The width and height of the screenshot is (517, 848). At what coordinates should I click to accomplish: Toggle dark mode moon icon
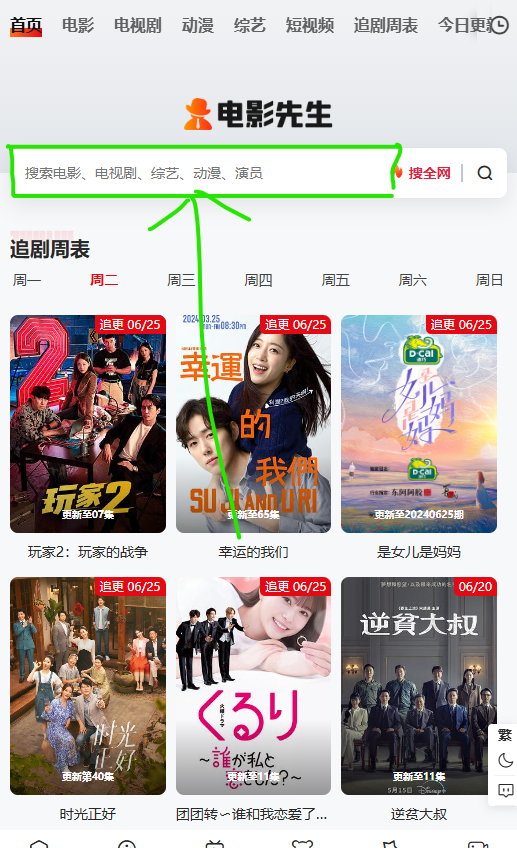pyautogui.click(x=505, y=761)
